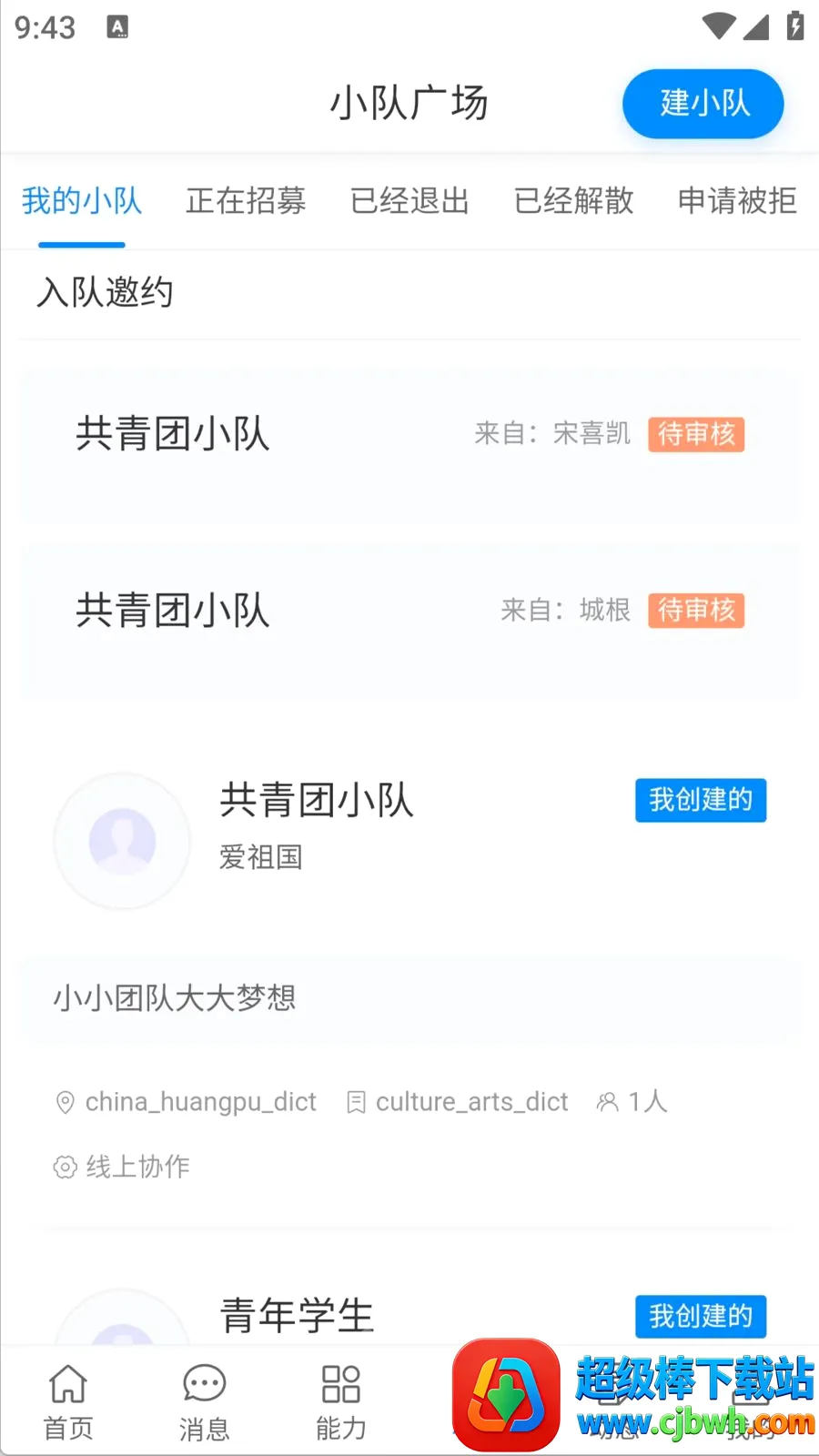Open the 青年学生 team card
Screen dimensions: 819x1456
[409, 1315]
